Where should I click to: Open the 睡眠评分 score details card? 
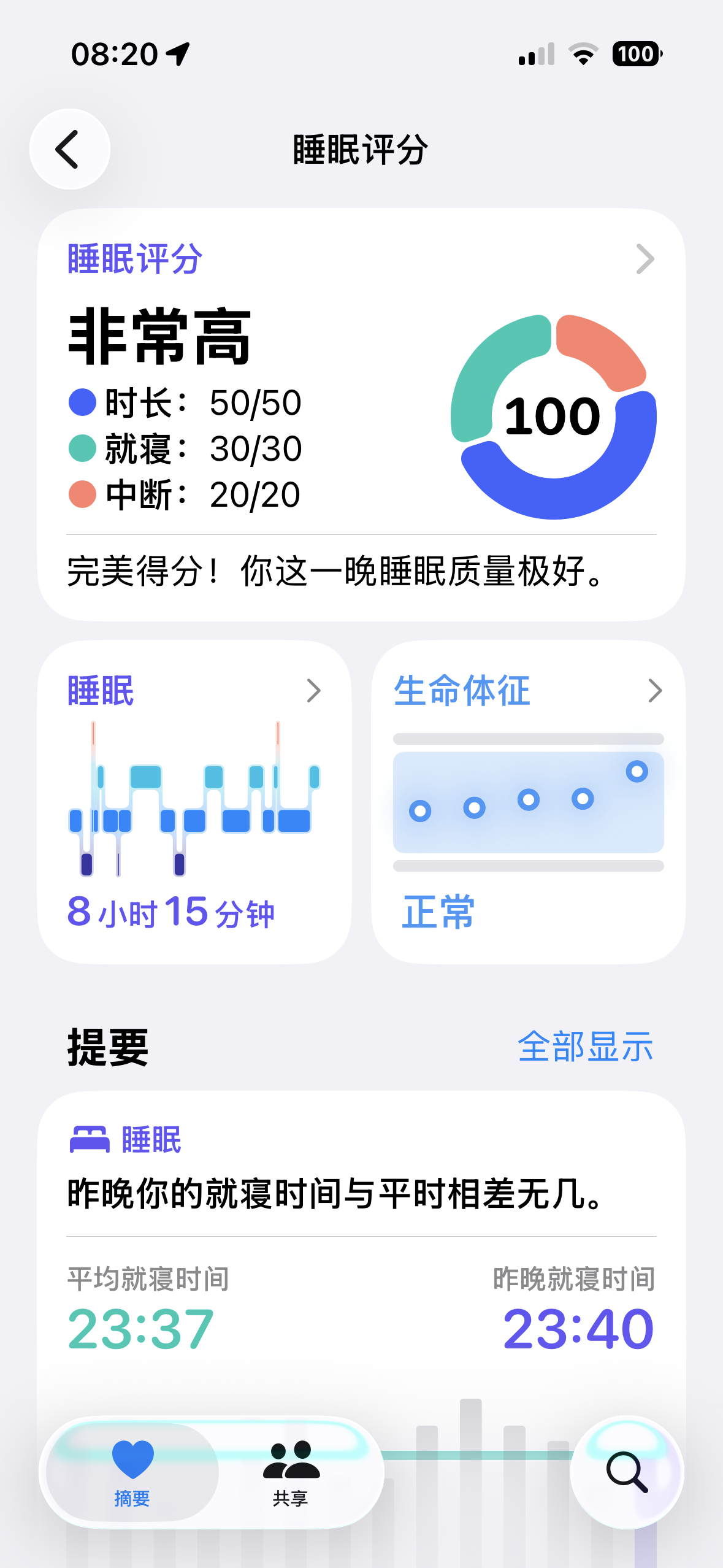361,413
